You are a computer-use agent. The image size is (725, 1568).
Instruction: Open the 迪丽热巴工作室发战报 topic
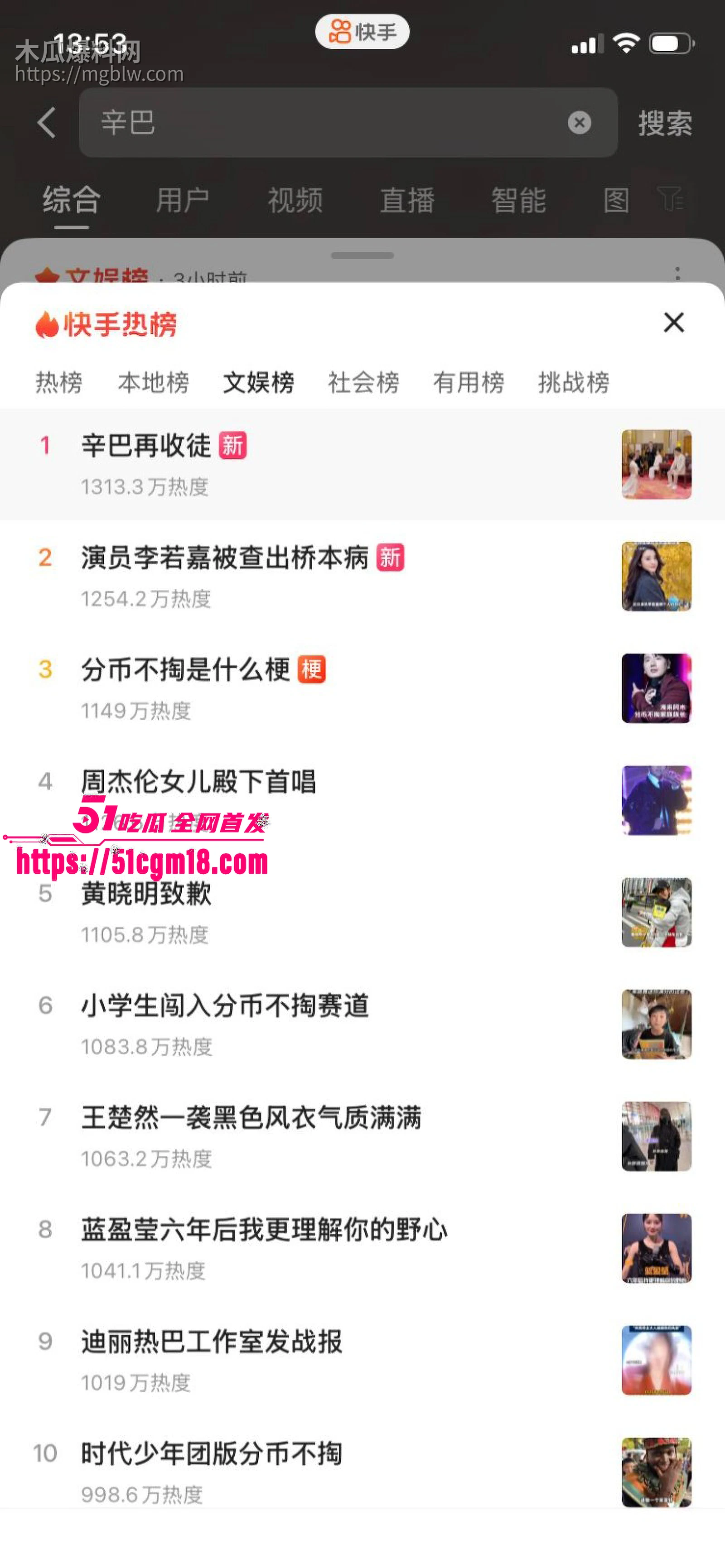[x=212, y=1342]
